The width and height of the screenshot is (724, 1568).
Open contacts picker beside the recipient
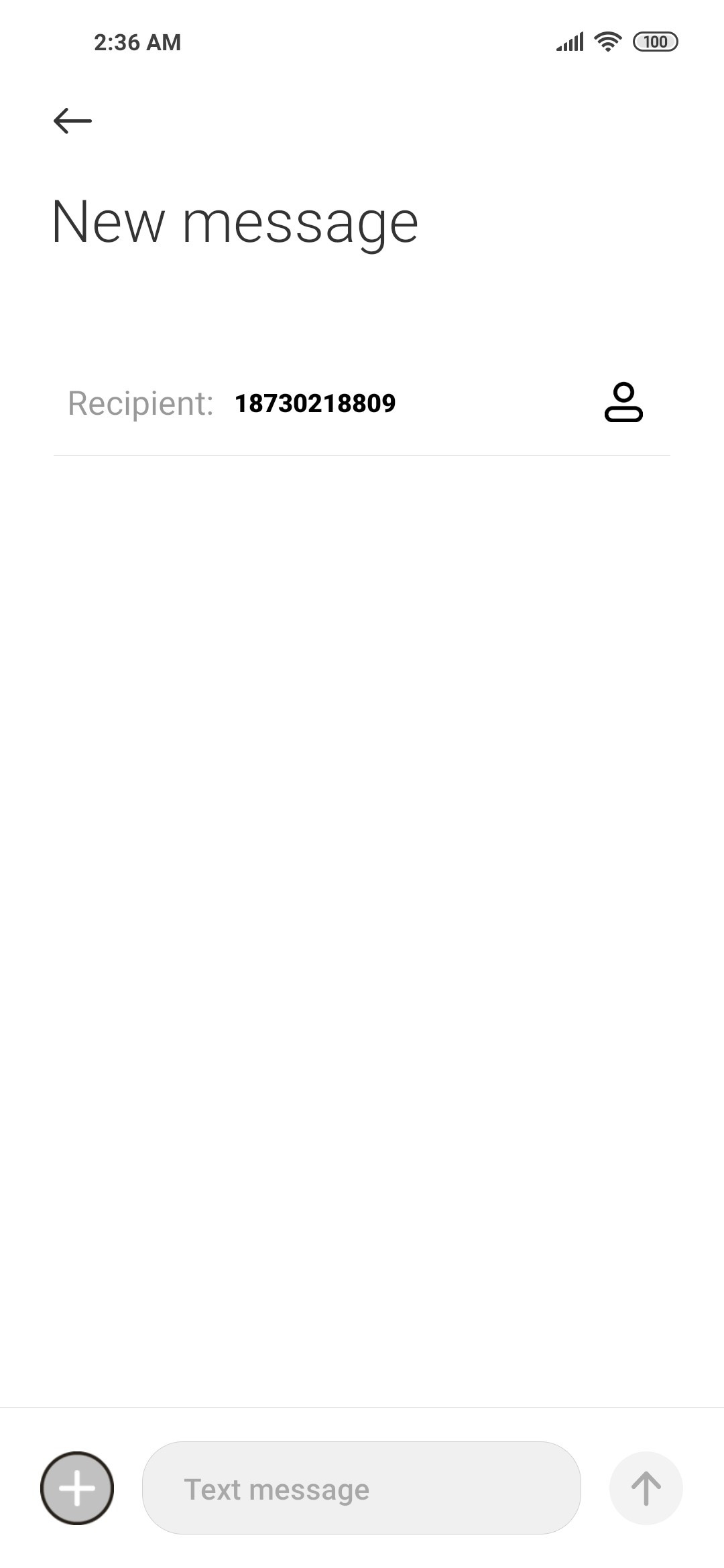623,402
